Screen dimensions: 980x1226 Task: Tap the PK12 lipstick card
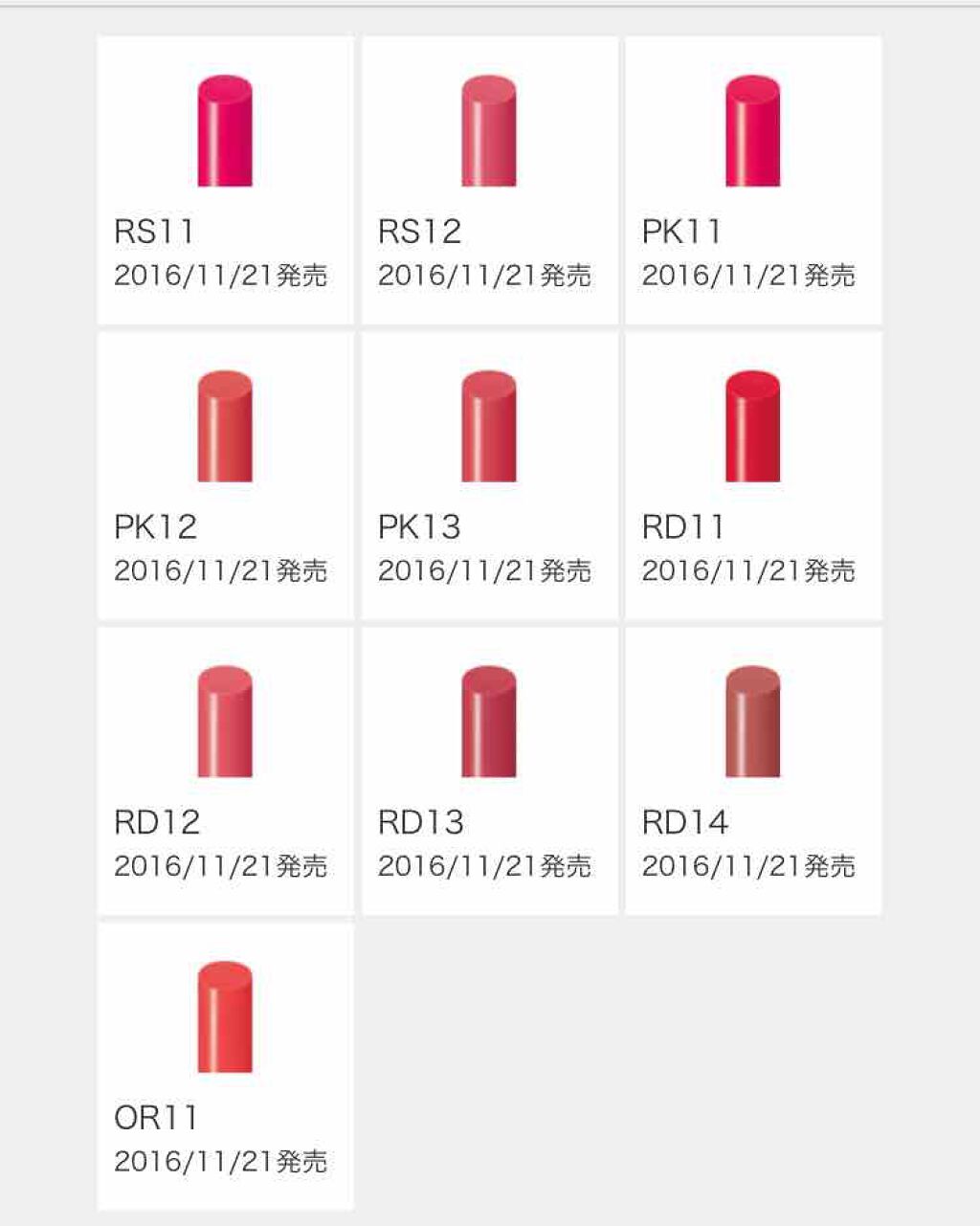tap(225, 476)
